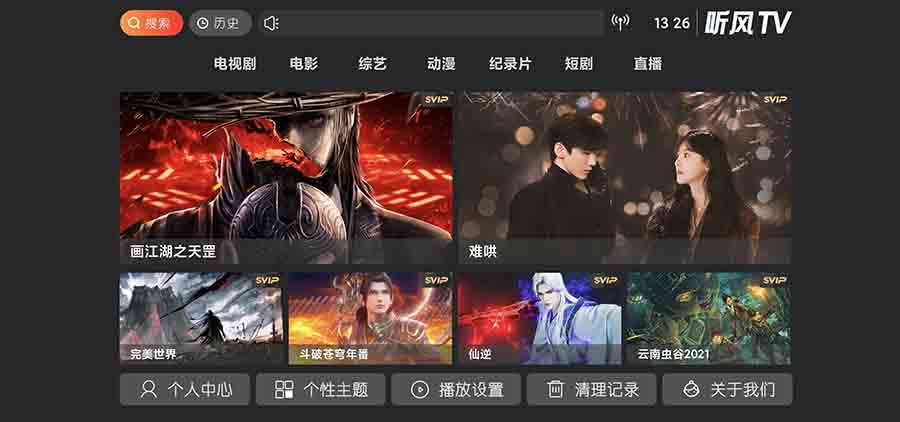
Task: Open the 纪录片 tab
Action: point(510,64)
